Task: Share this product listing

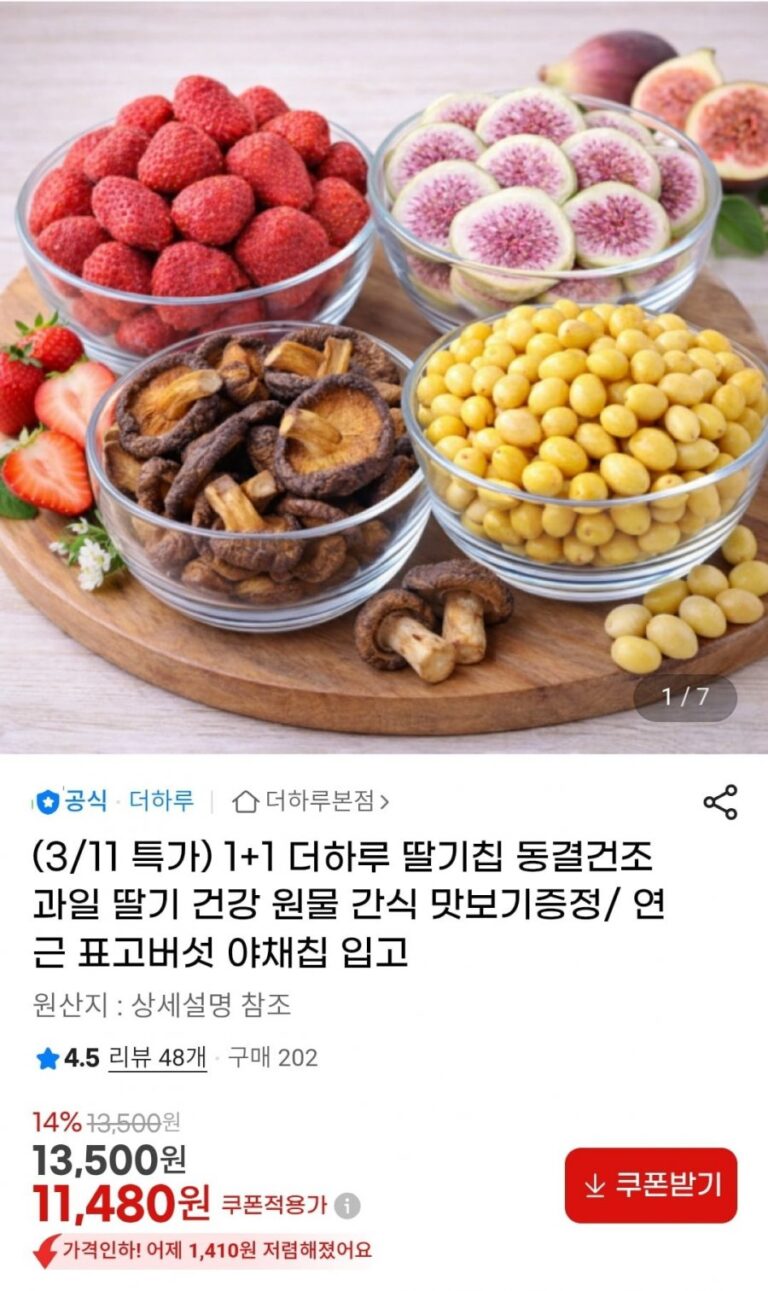Action: click(720, 802)
